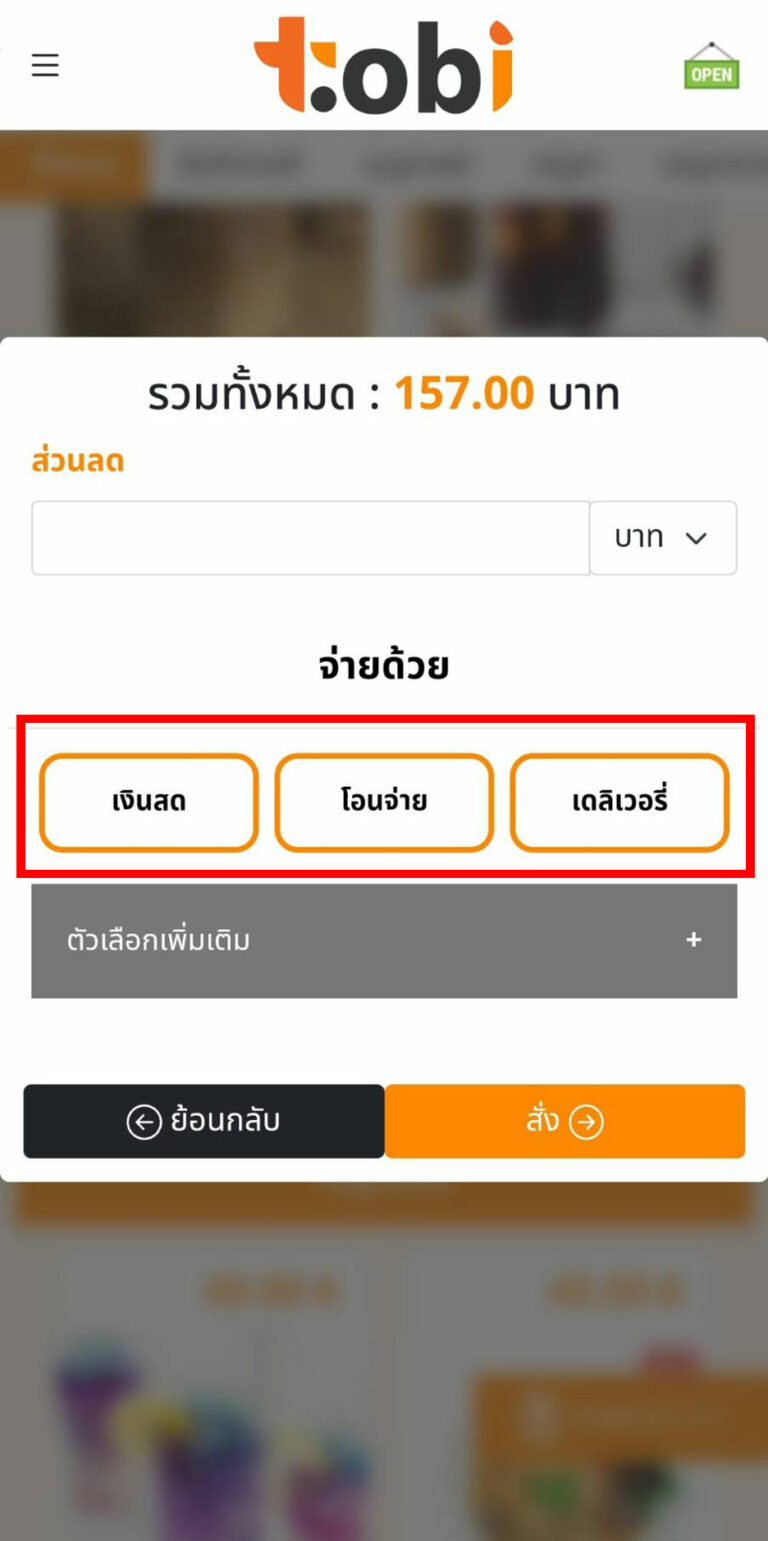Open the บาท discount unit dropdown
This screenshot has width=768, height=1541.
pos(663,538)
